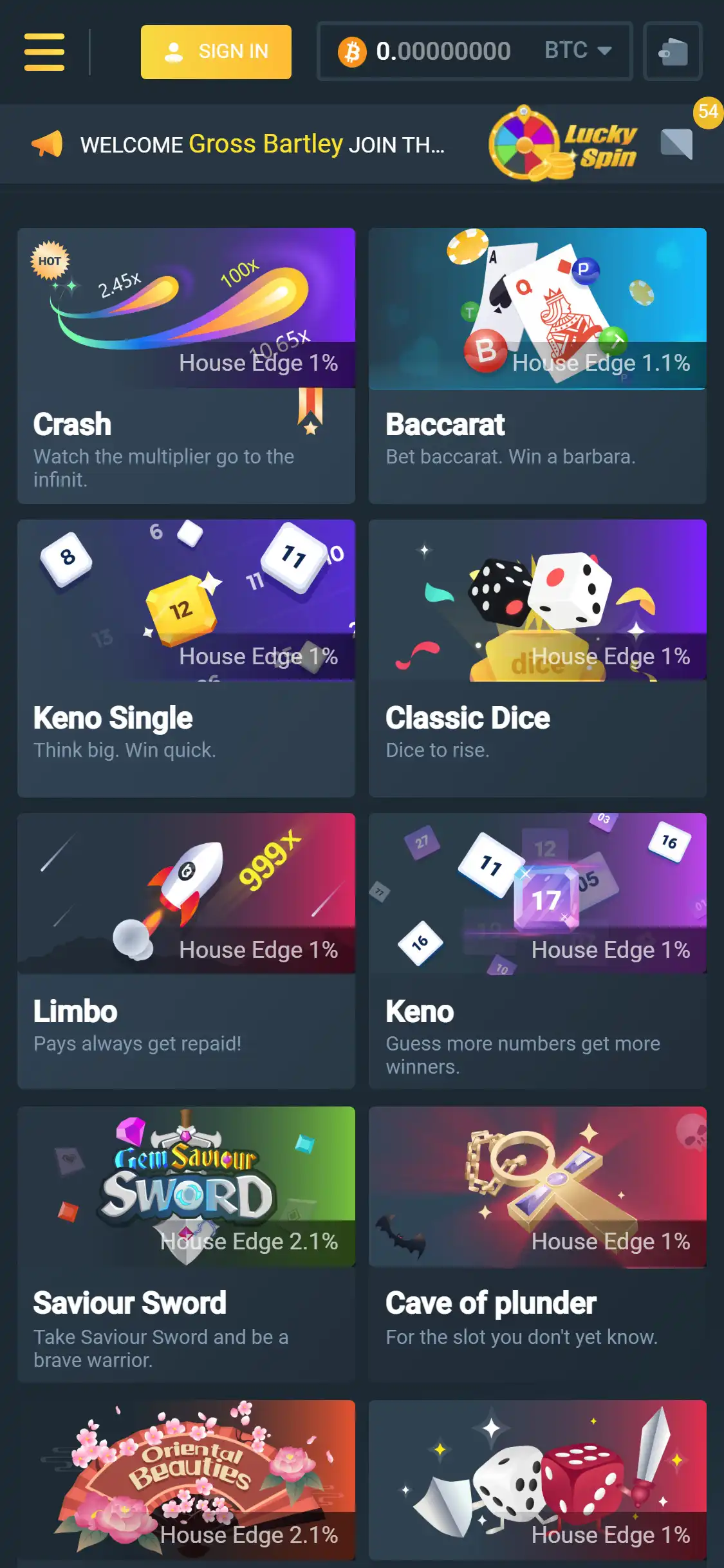The height and width of the screenshot is (1568, 724).
Task: Open Lucky Spin wheel
Action: coord(563,144)
